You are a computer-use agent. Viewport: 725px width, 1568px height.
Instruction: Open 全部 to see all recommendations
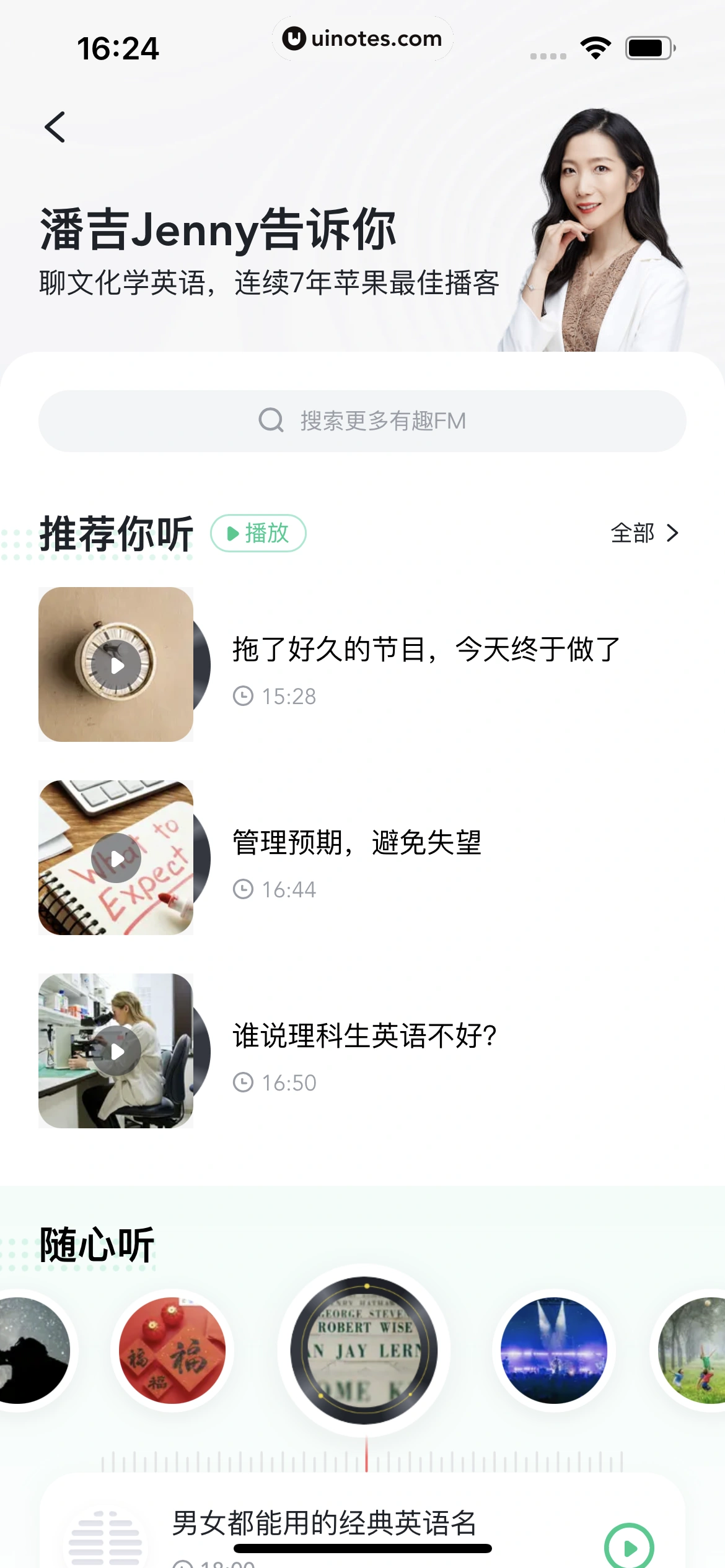coord(631,533)
